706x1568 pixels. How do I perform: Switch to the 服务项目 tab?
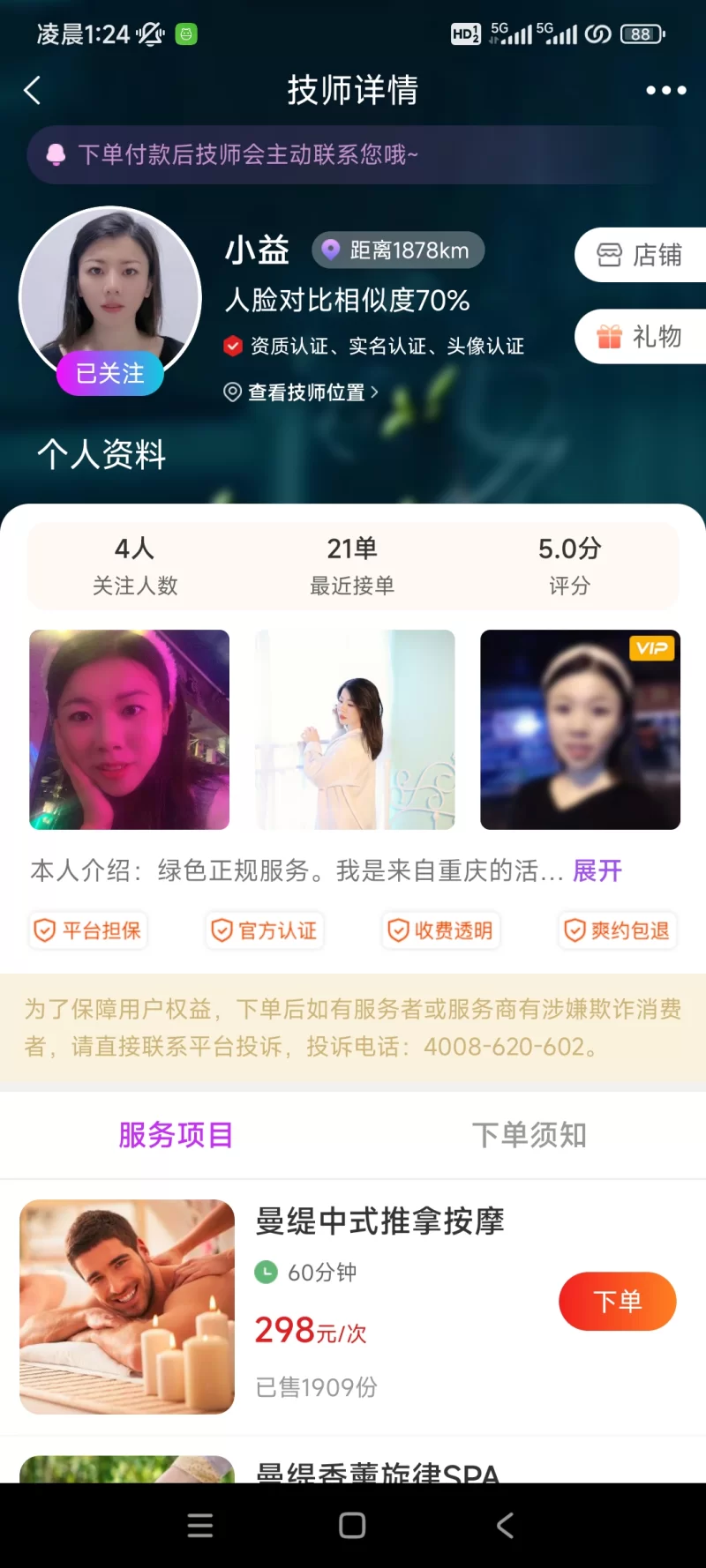tap(176, 1135)
